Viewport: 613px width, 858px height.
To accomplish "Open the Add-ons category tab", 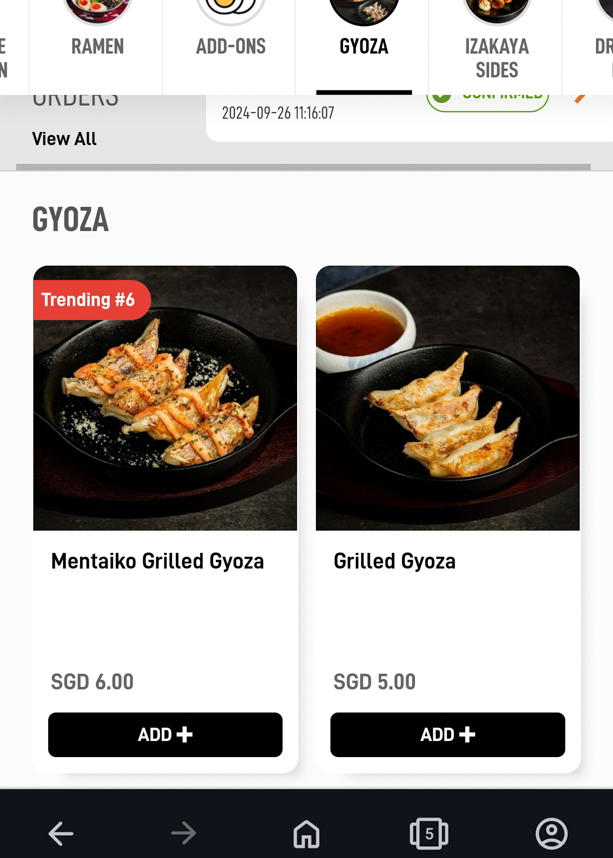I will coord(230,45).
